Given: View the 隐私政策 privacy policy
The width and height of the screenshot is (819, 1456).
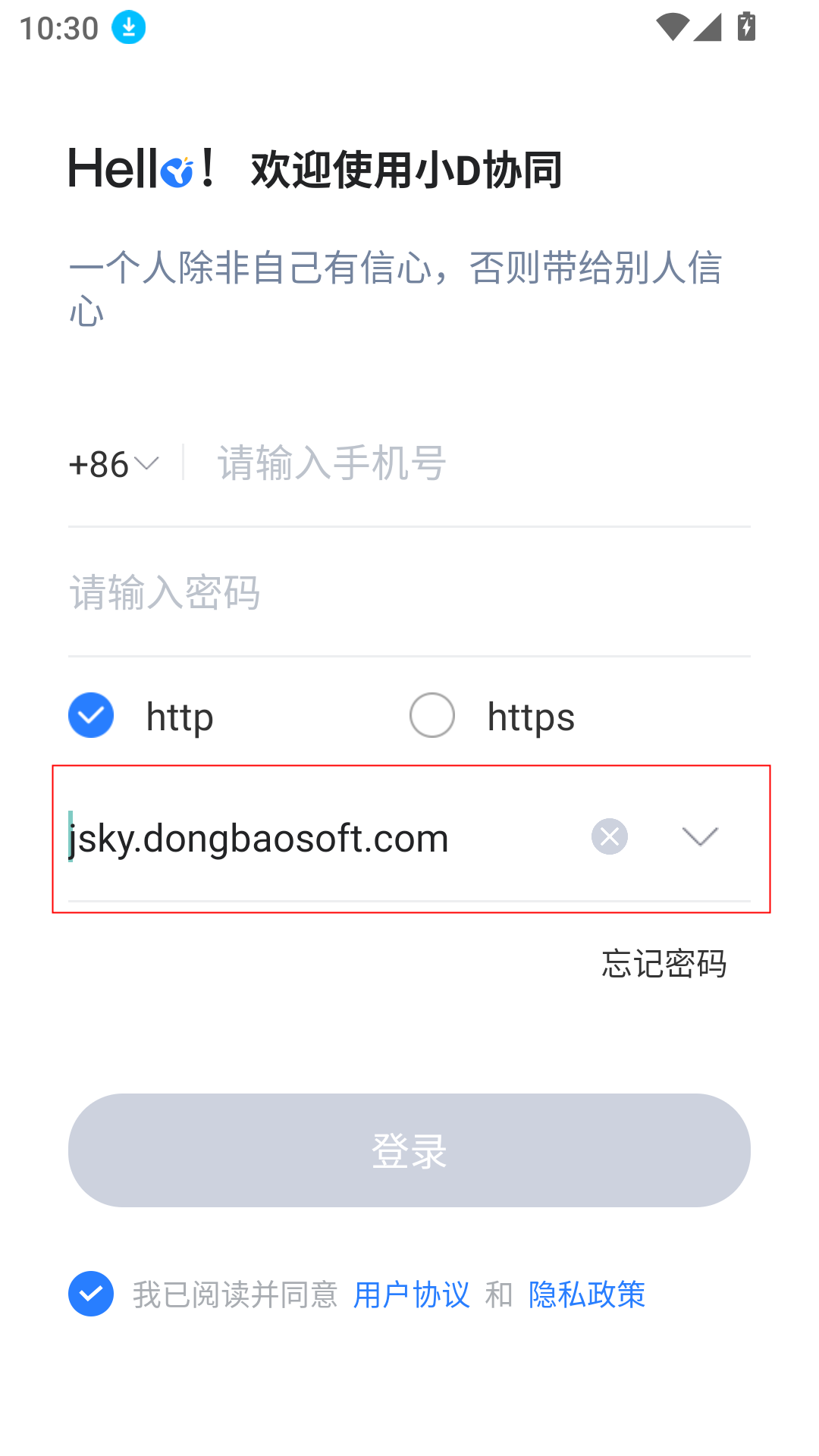Looking at the screenshot, I should click(587, 1294).
